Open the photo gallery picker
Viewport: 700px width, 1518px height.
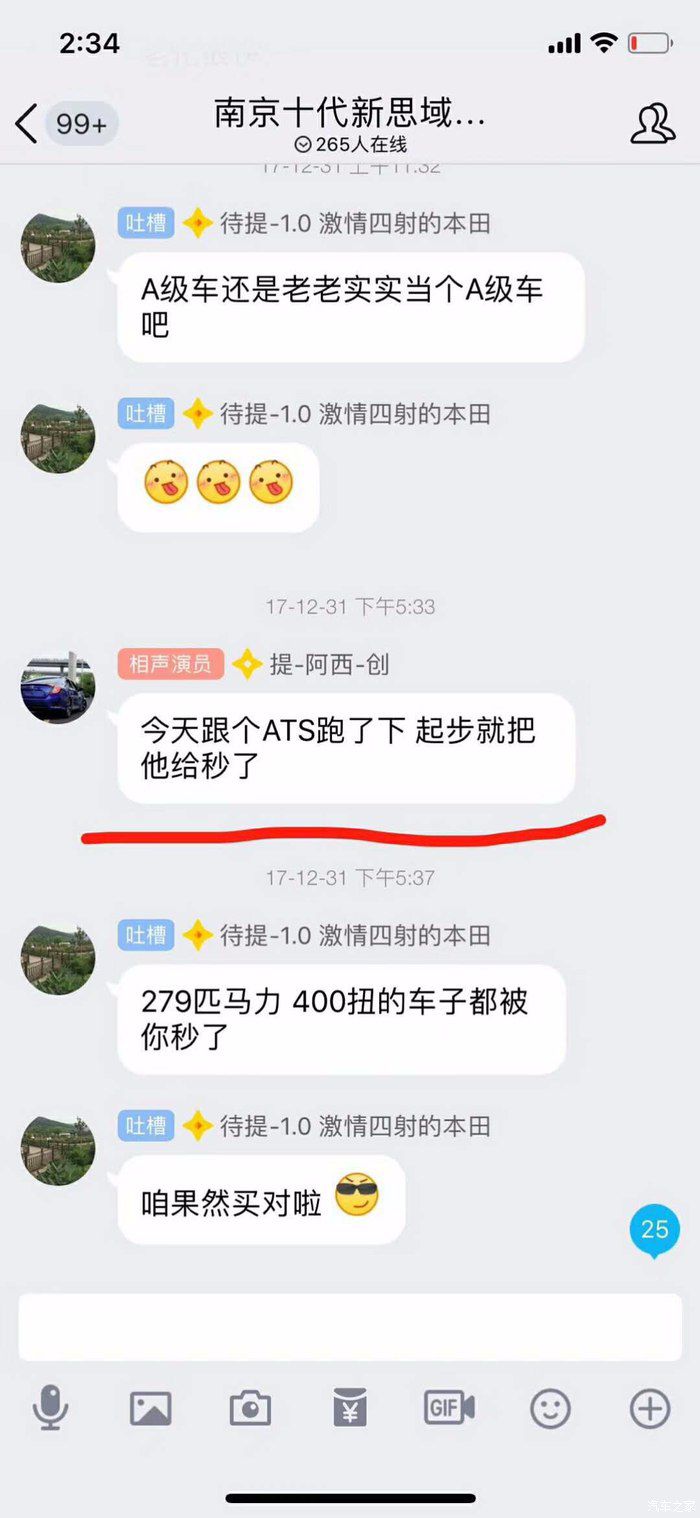(x=150, y=1409)
